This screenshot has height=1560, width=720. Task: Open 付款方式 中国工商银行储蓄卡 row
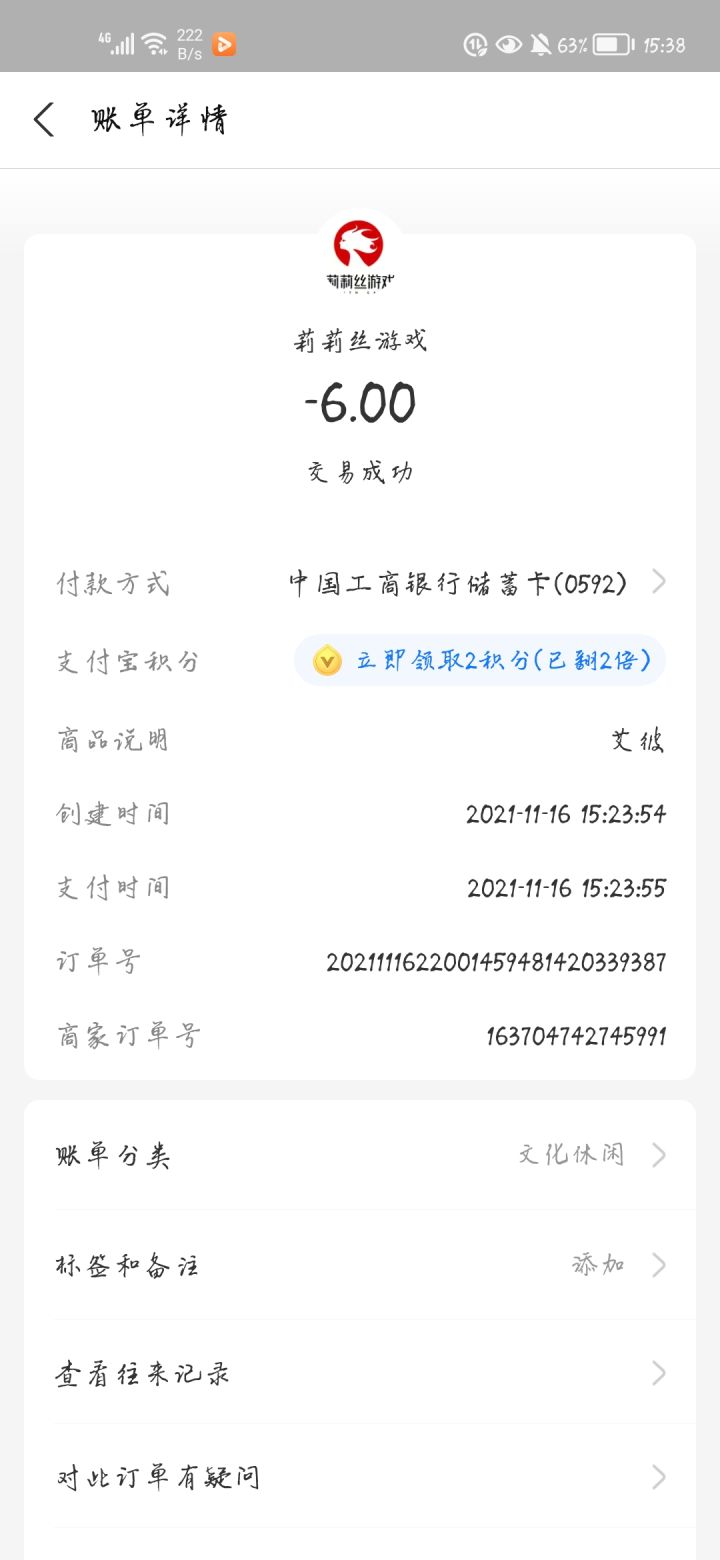click(360, 583)
